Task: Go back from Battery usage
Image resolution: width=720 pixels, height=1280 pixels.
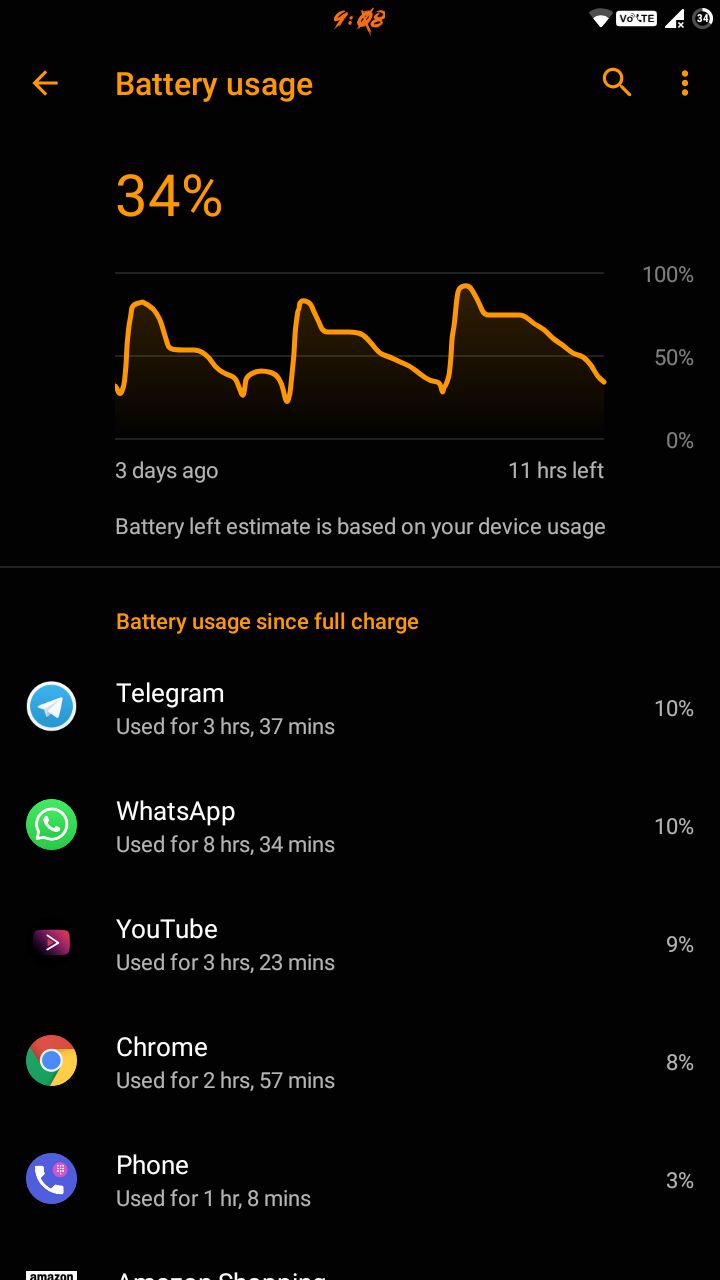Action: [x=45, y=84]
